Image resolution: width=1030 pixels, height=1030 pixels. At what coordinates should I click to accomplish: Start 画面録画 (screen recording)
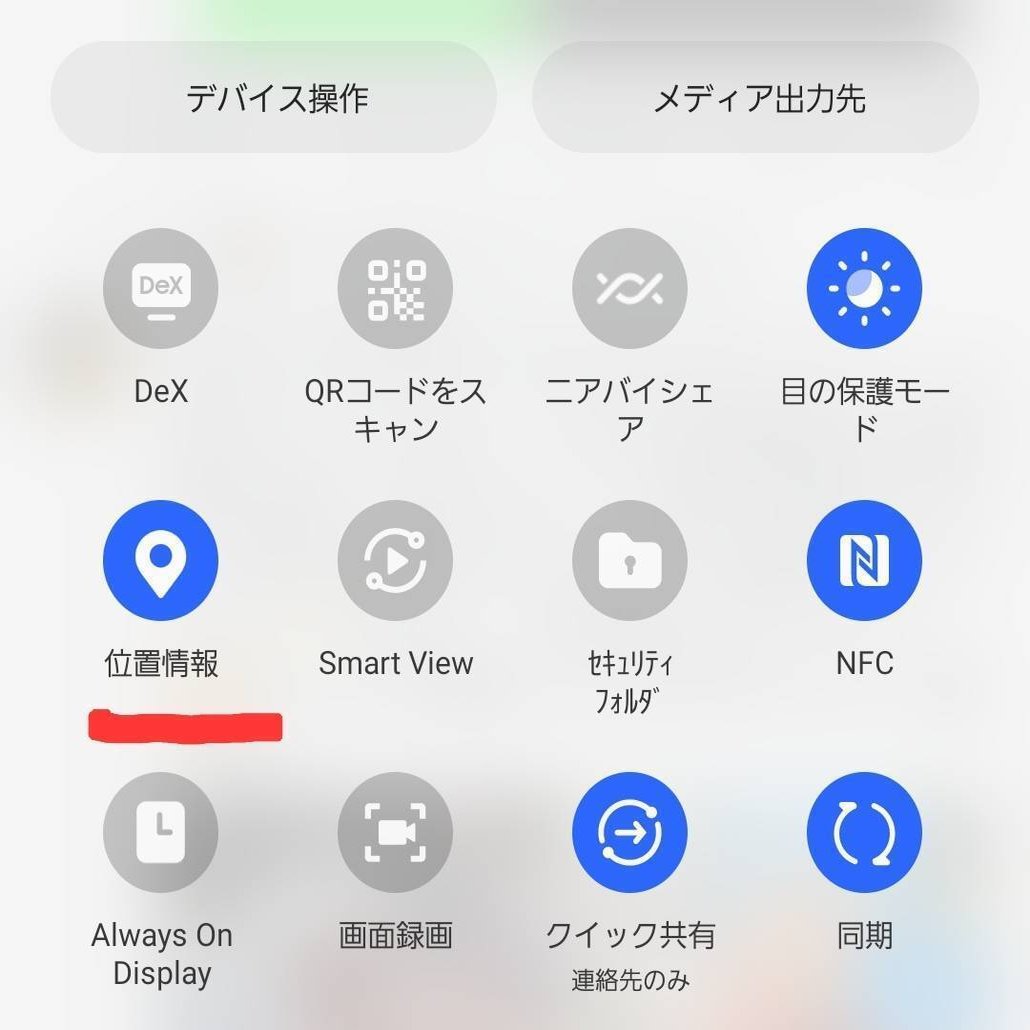point(396,832)
